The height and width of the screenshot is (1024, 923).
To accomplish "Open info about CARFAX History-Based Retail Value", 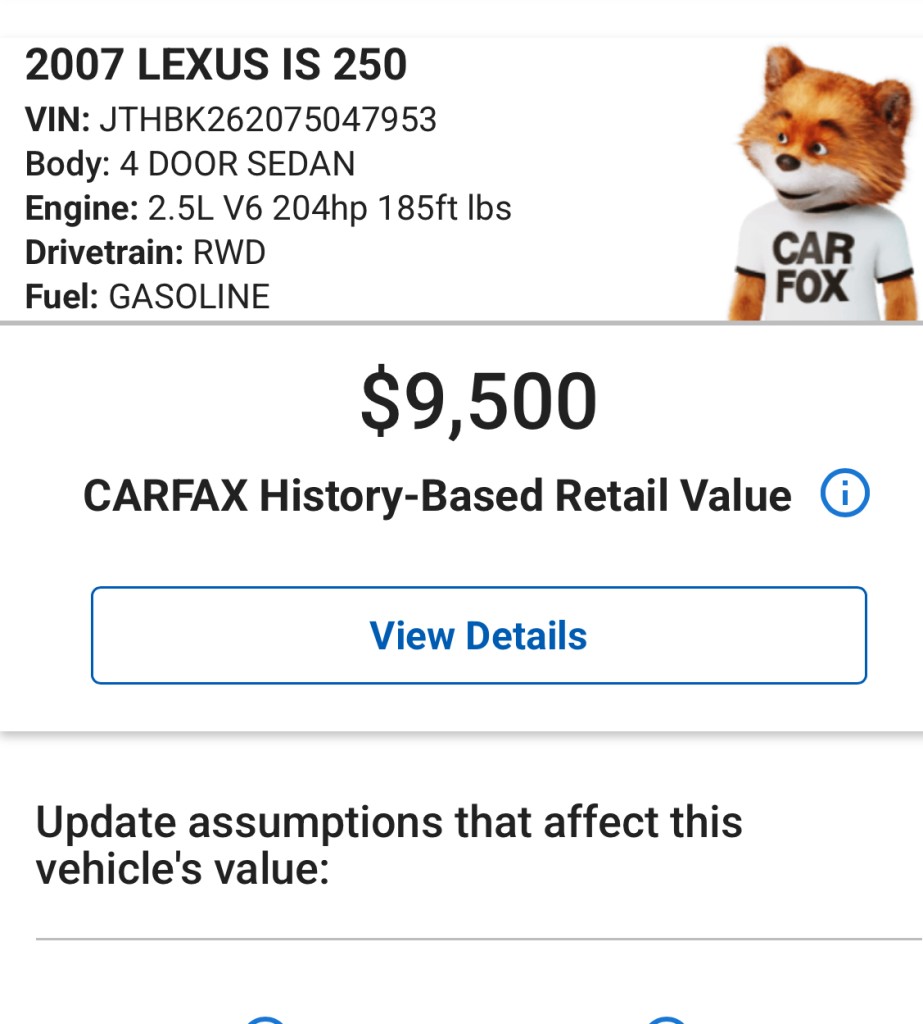I will click(844, 495).
